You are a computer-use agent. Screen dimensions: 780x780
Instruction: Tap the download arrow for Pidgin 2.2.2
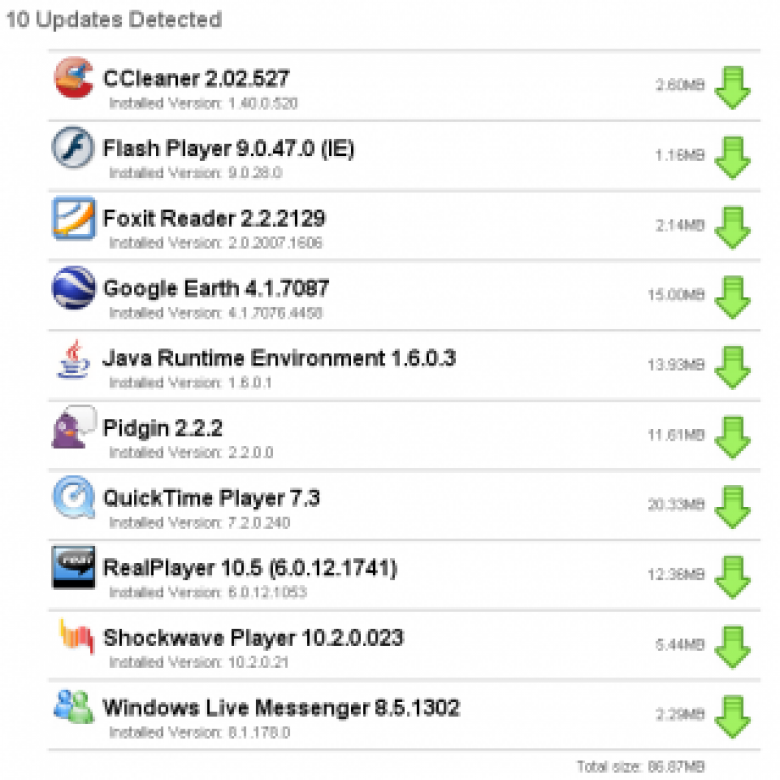point(733,436)
